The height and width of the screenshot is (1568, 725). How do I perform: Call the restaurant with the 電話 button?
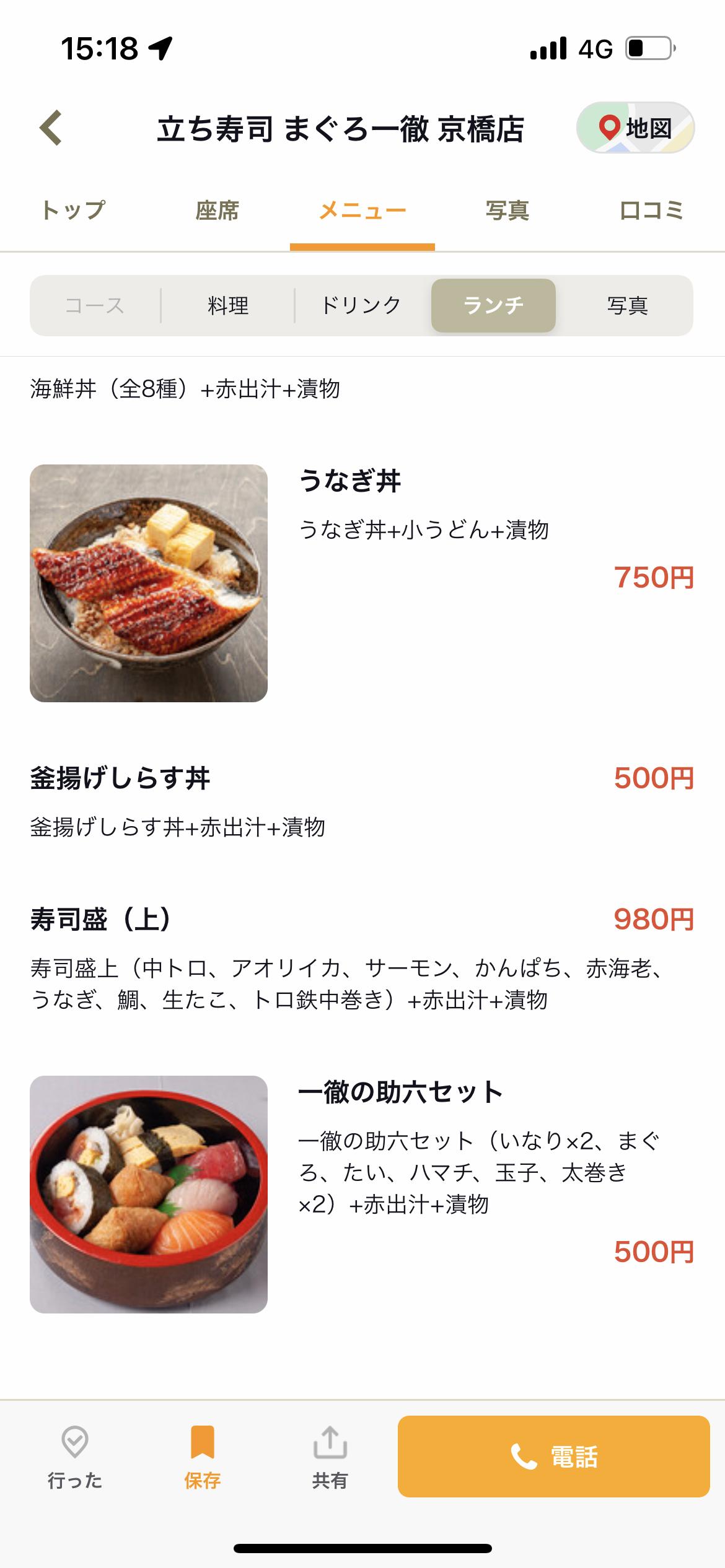553,1457
